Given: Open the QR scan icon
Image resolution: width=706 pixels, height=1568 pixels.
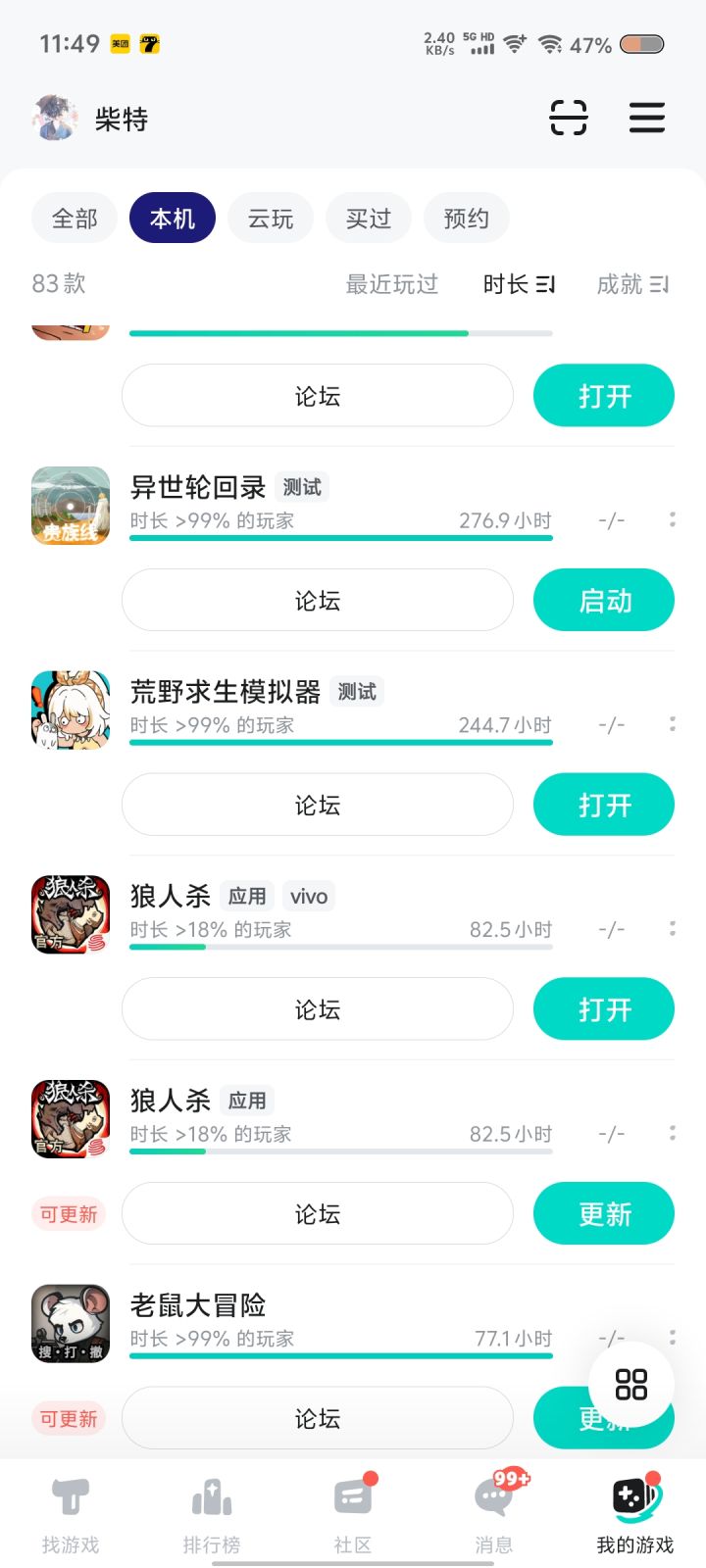Looking at the screenshot, I should click(x=568, y=119).
